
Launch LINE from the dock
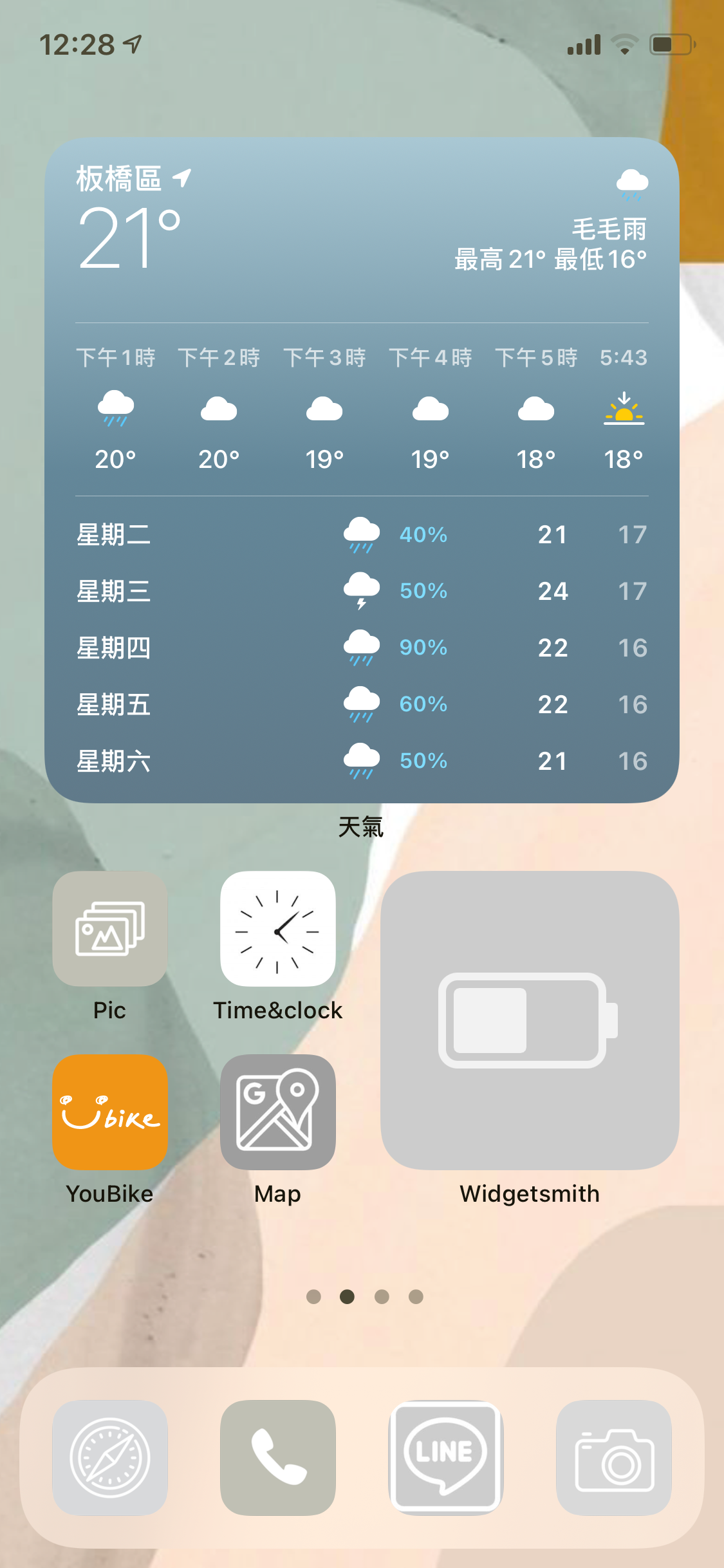tap(446, 1457)
